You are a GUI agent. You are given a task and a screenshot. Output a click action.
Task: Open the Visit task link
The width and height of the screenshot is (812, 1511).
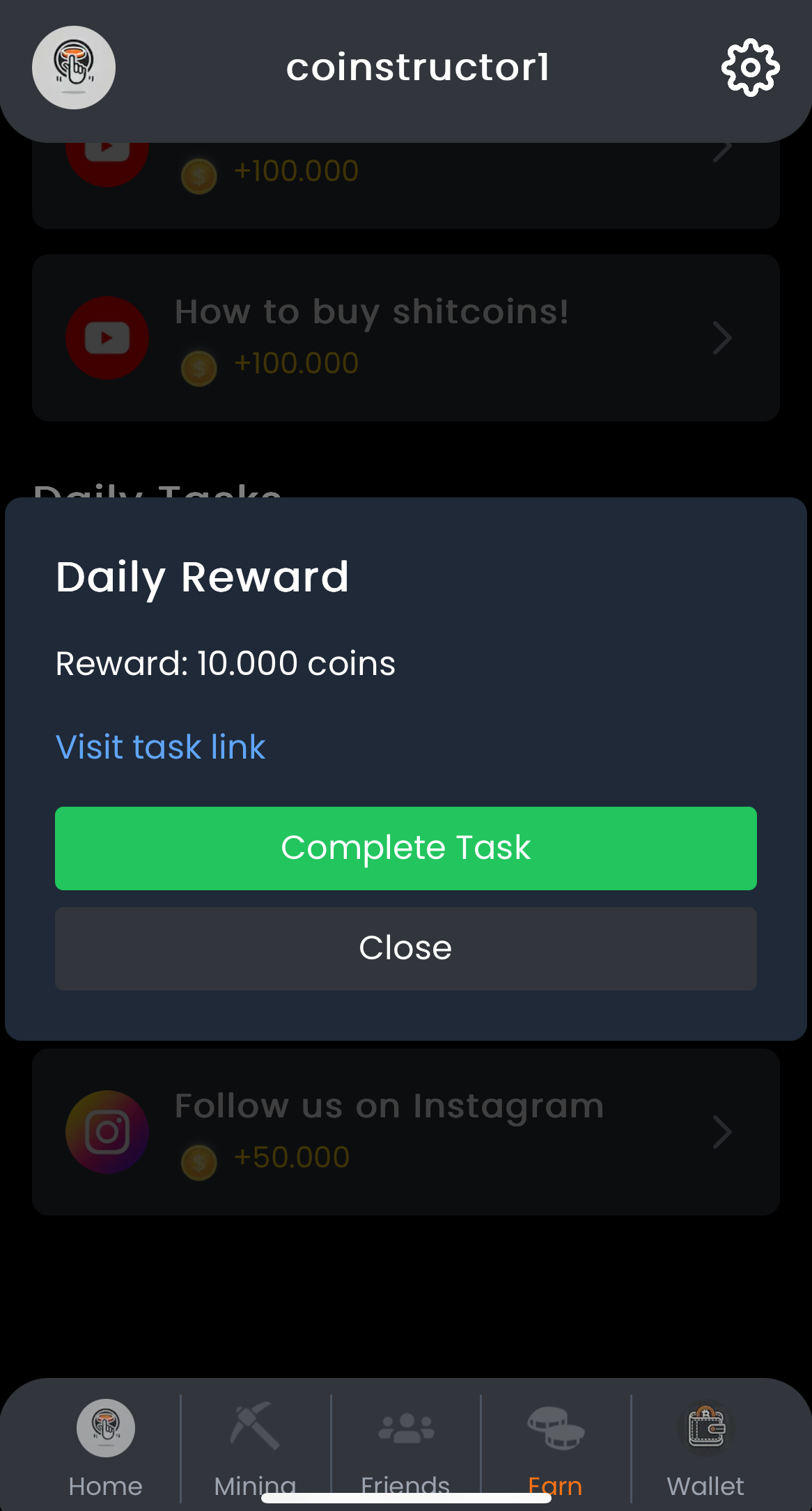coord(160,747)
